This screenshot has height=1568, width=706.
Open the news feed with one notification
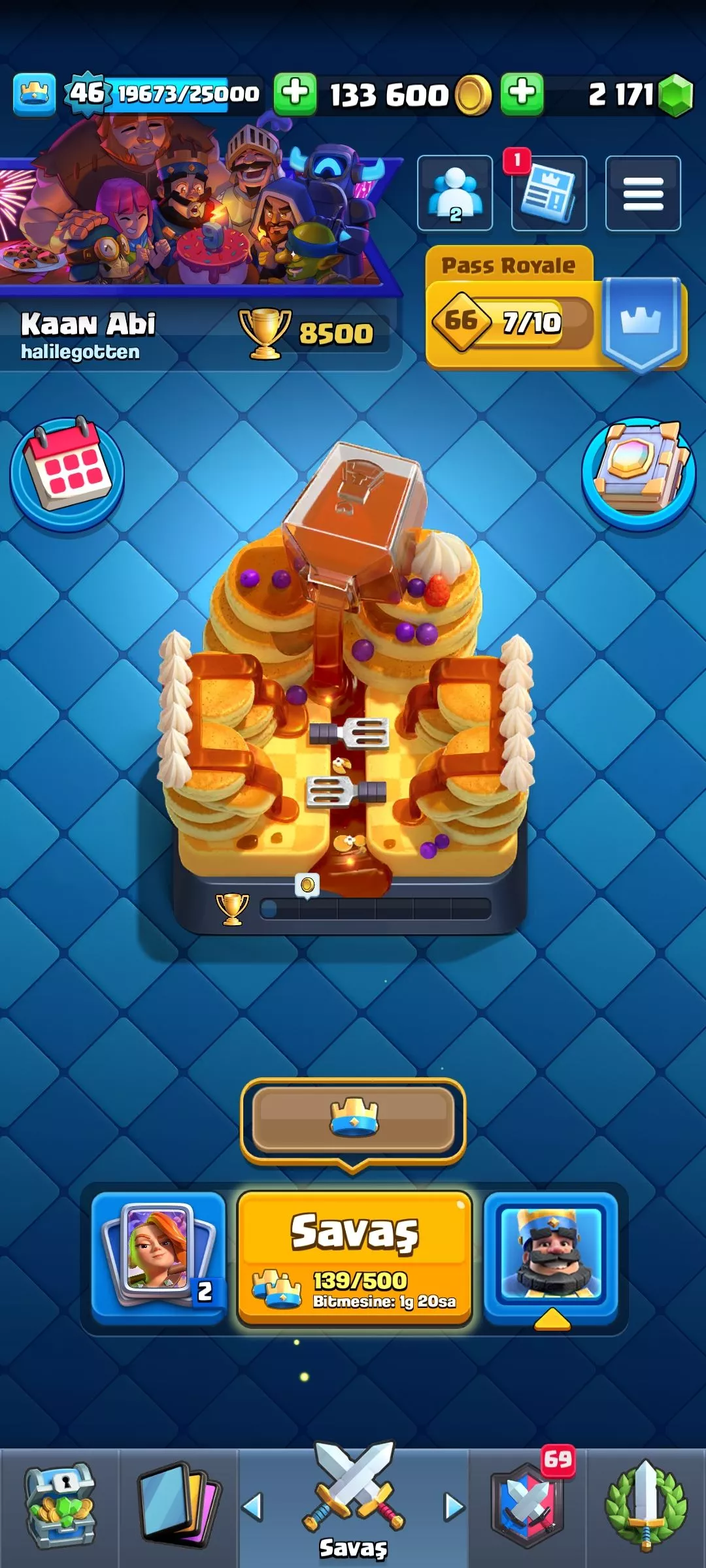coord(548,193)
